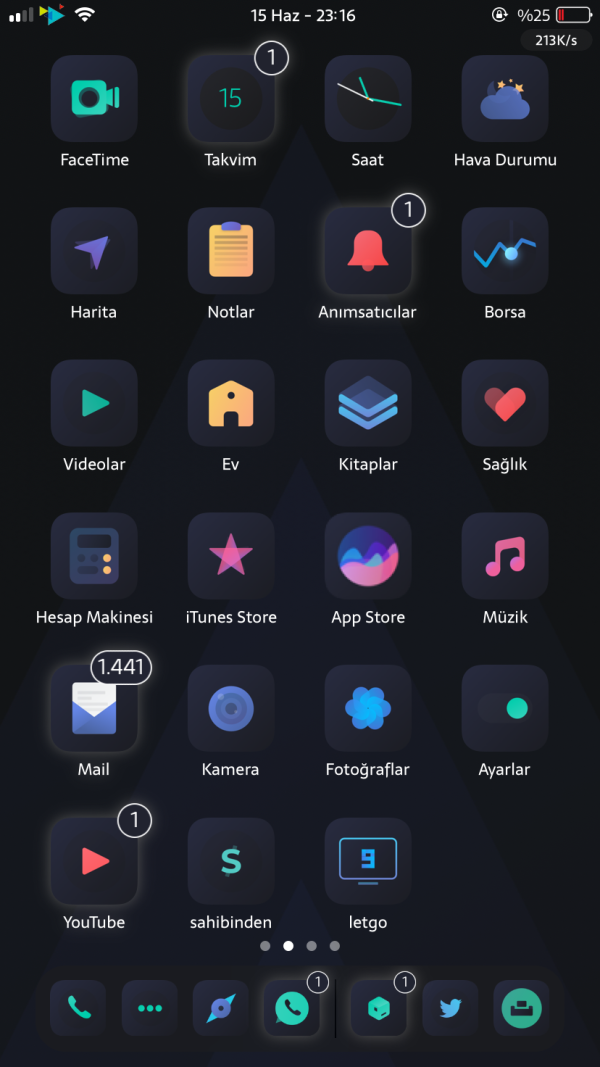Open Hesap Makinesi calculator
Image resolution: width=600 pixels, height=1067 pixels.
[x=94, y=556]
